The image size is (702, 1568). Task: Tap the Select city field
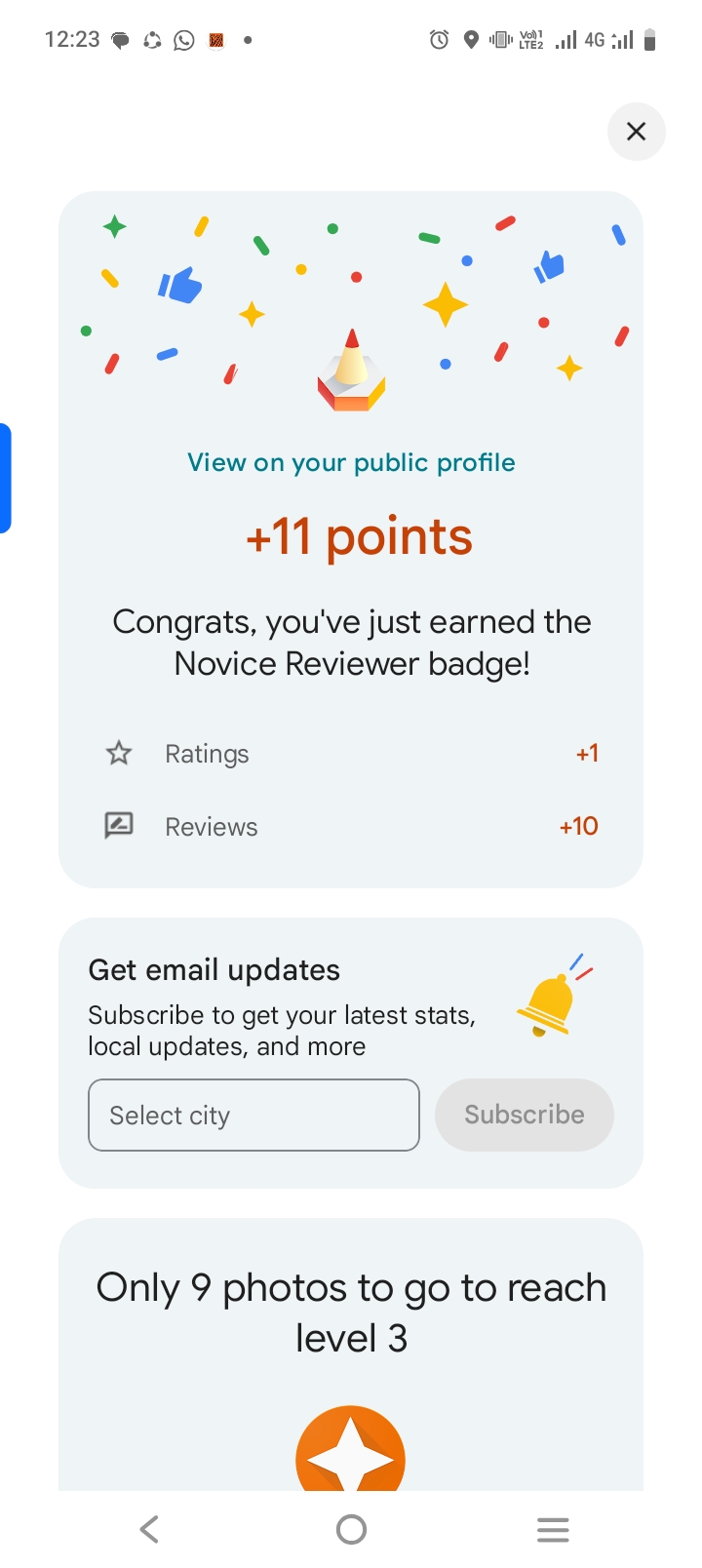pyautogui.click(x=253, y=1115)
